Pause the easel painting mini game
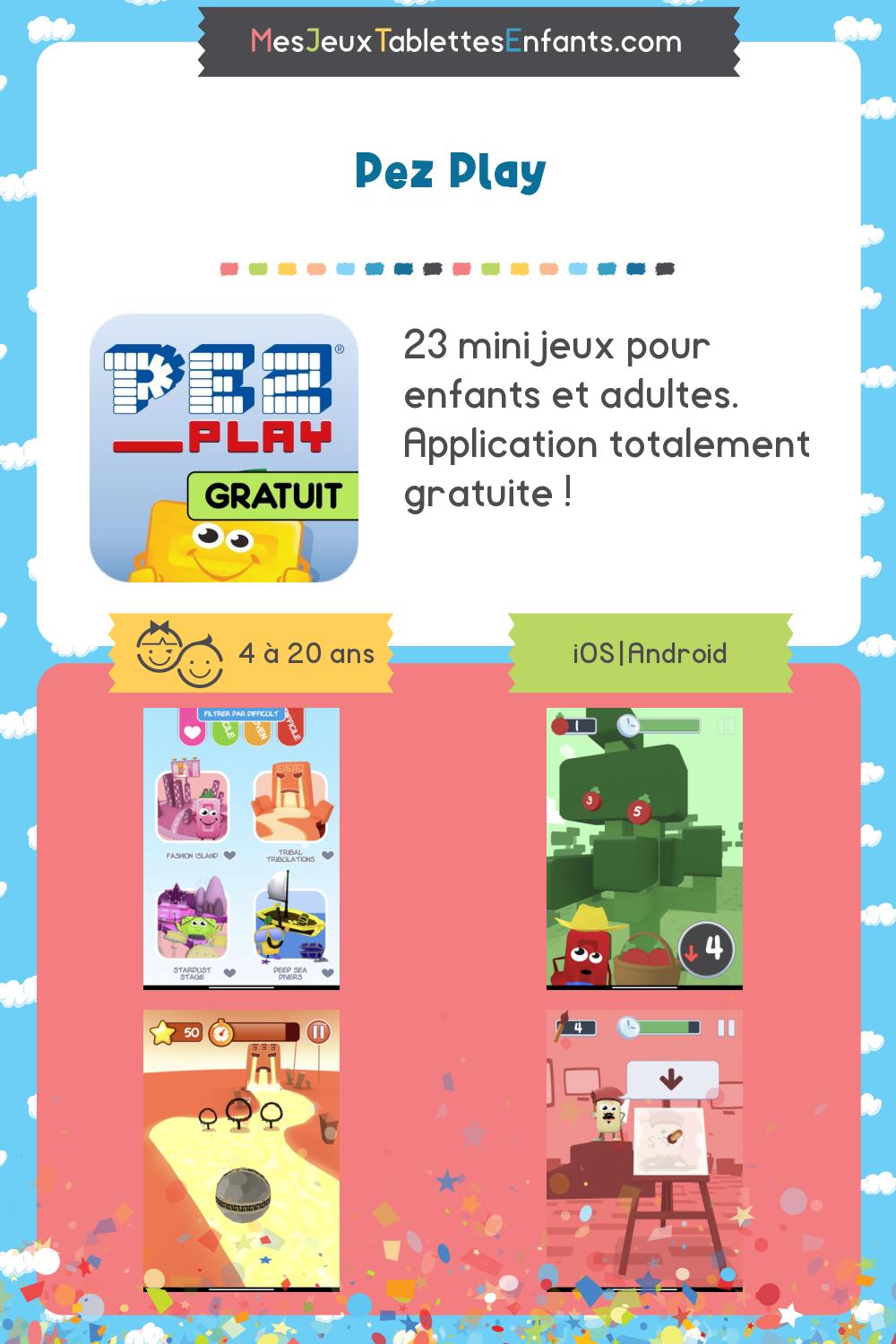 (726, 1027)
